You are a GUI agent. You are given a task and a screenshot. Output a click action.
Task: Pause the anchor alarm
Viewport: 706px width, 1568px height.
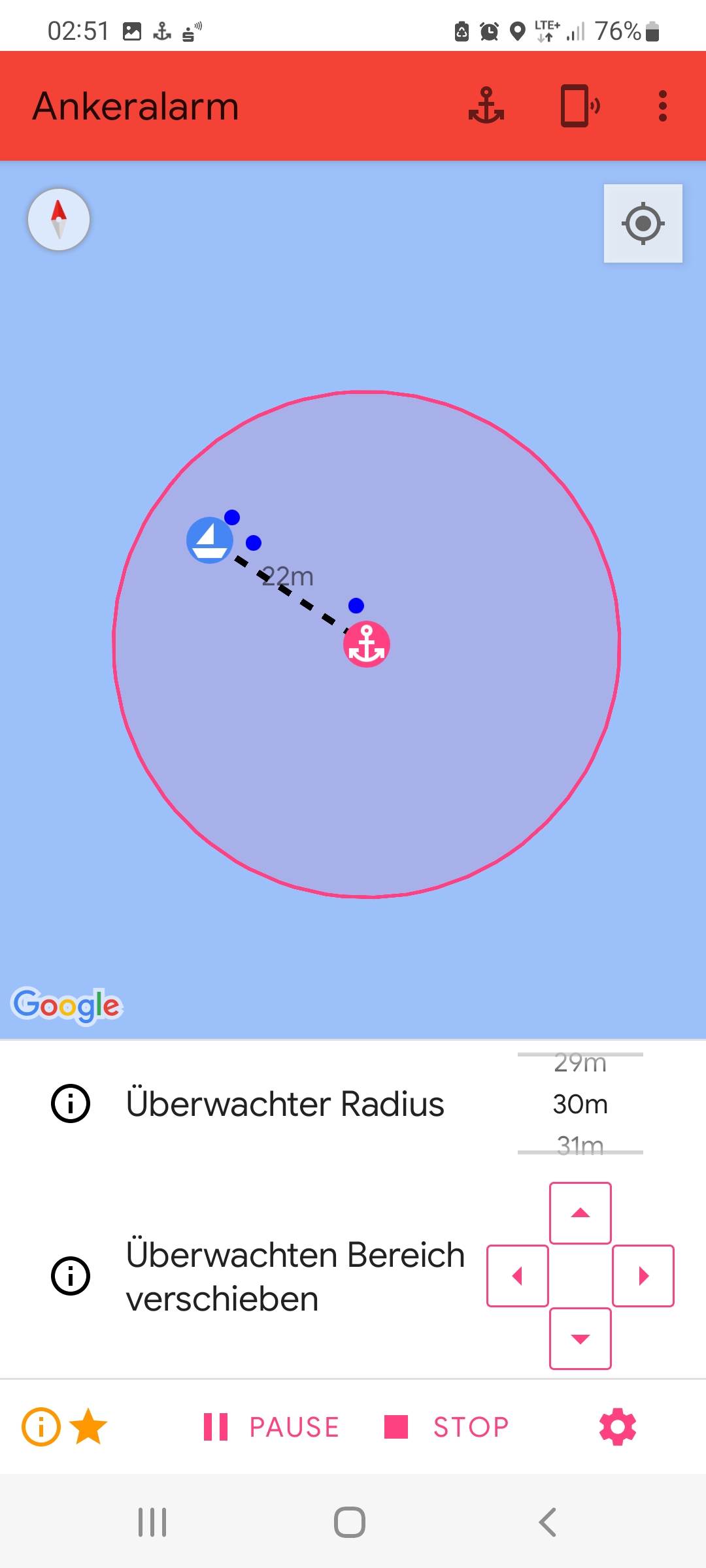coord(272,1427)
